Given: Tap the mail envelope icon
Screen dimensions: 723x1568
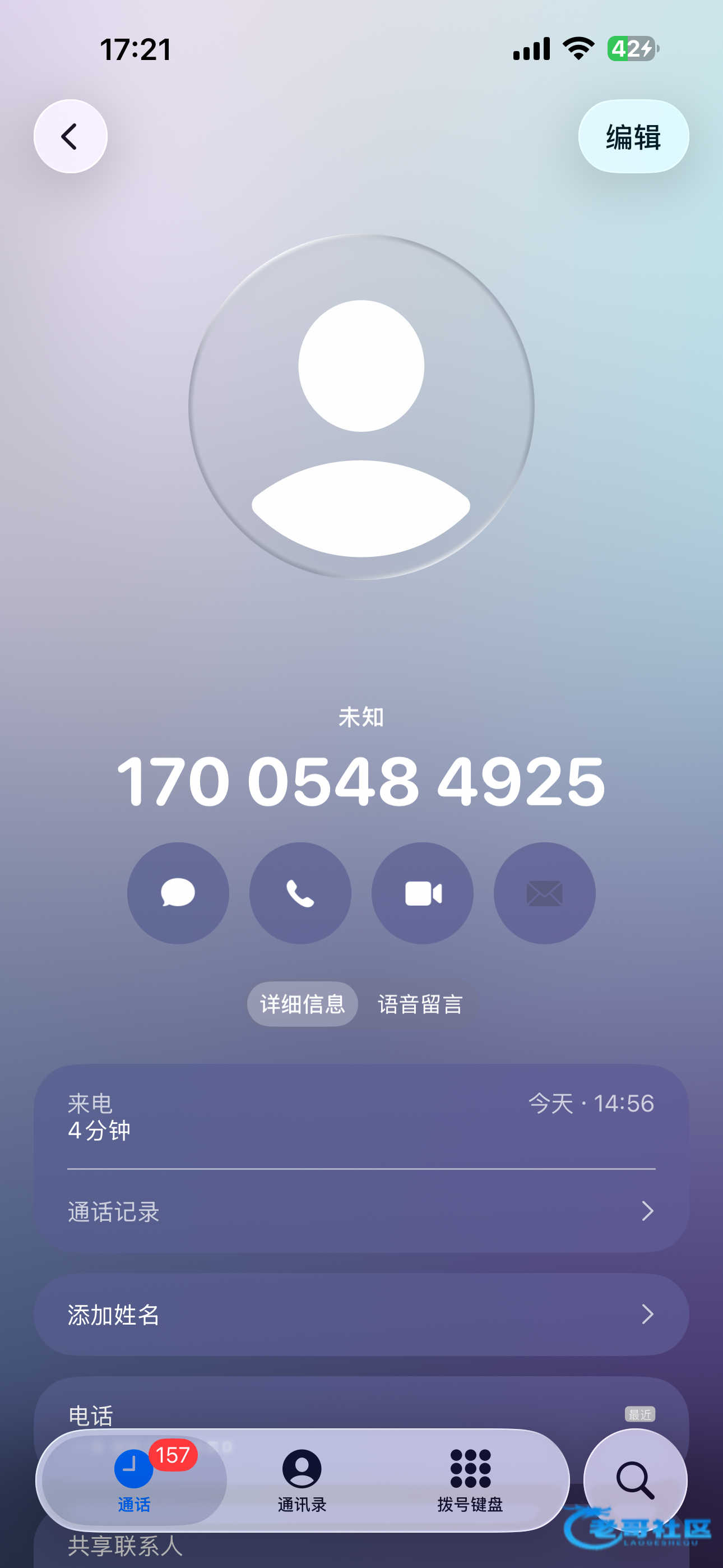Looking at the screenshot, I should (x=545, y=893).
